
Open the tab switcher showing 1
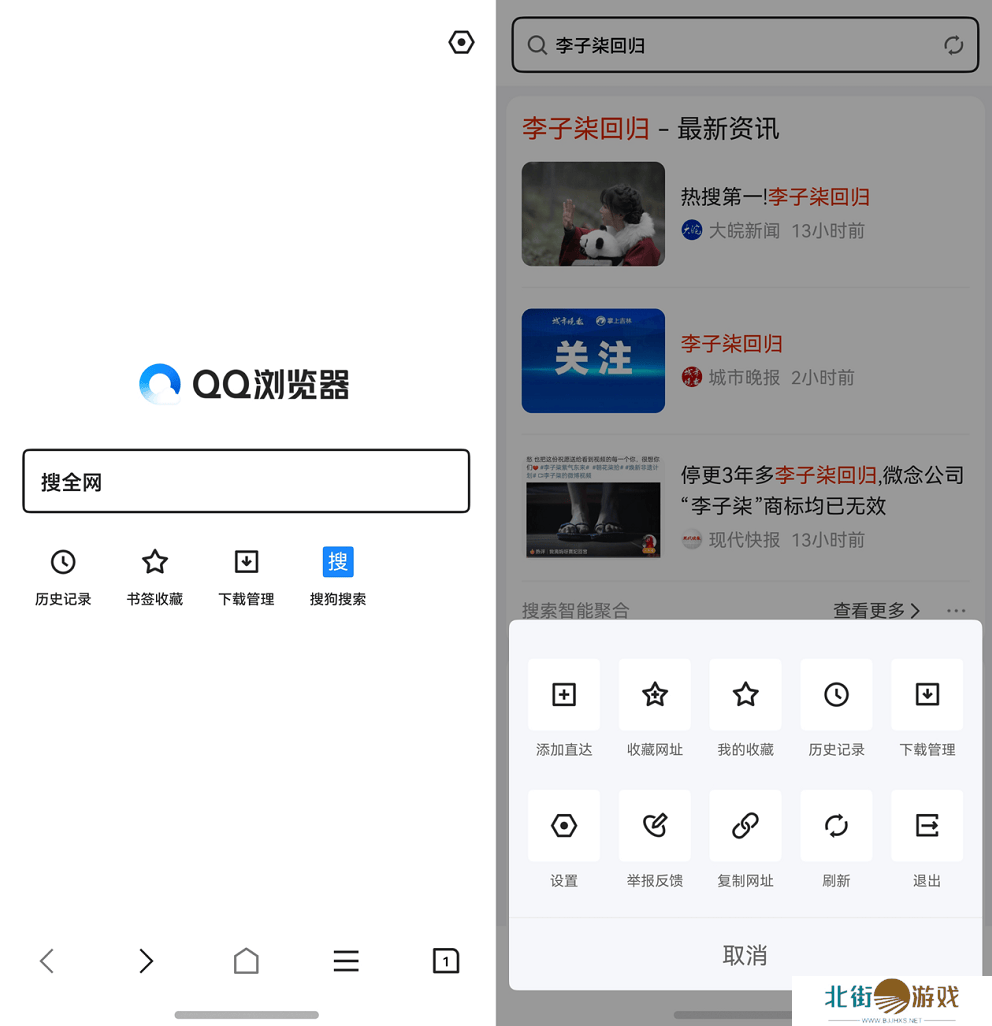pos(445,961)
